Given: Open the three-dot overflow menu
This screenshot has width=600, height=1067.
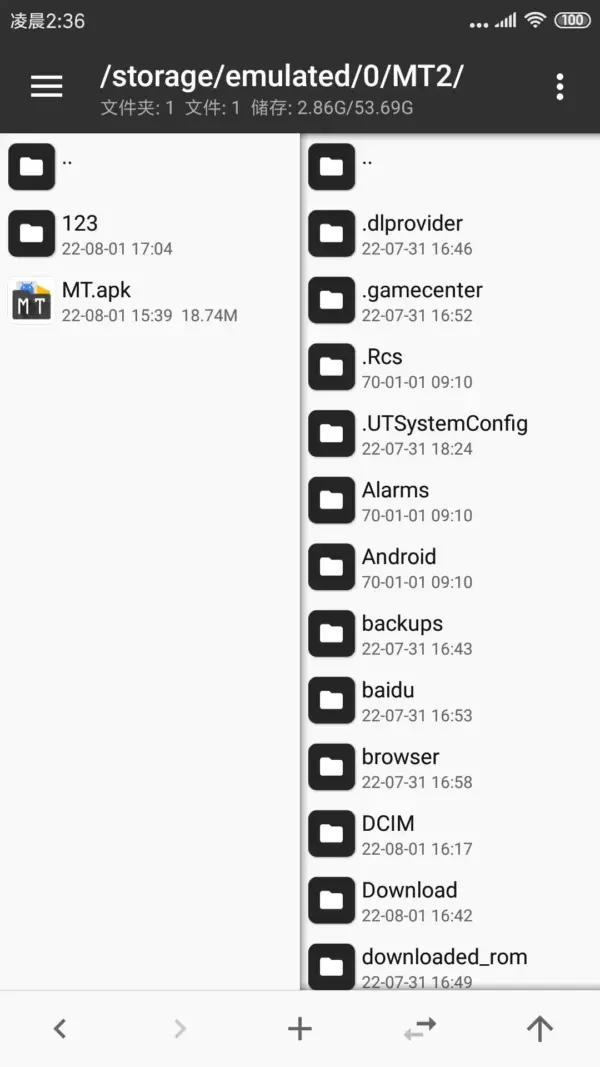Looking at the screenshot, I should pyautogui.click(x=559, y=87).
